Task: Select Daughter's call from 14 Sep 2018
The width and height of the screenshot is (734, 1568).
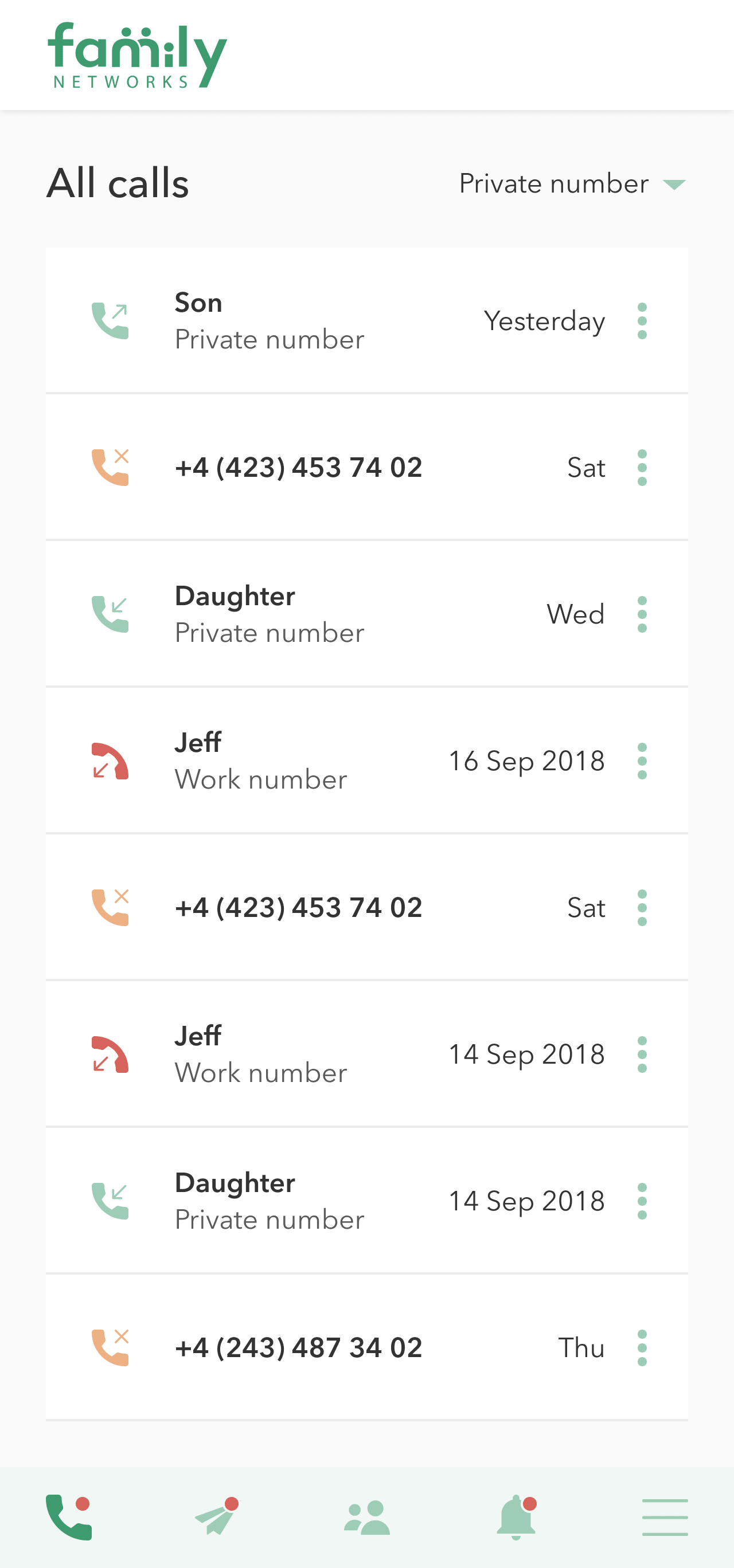Action: pos(304,1201)
